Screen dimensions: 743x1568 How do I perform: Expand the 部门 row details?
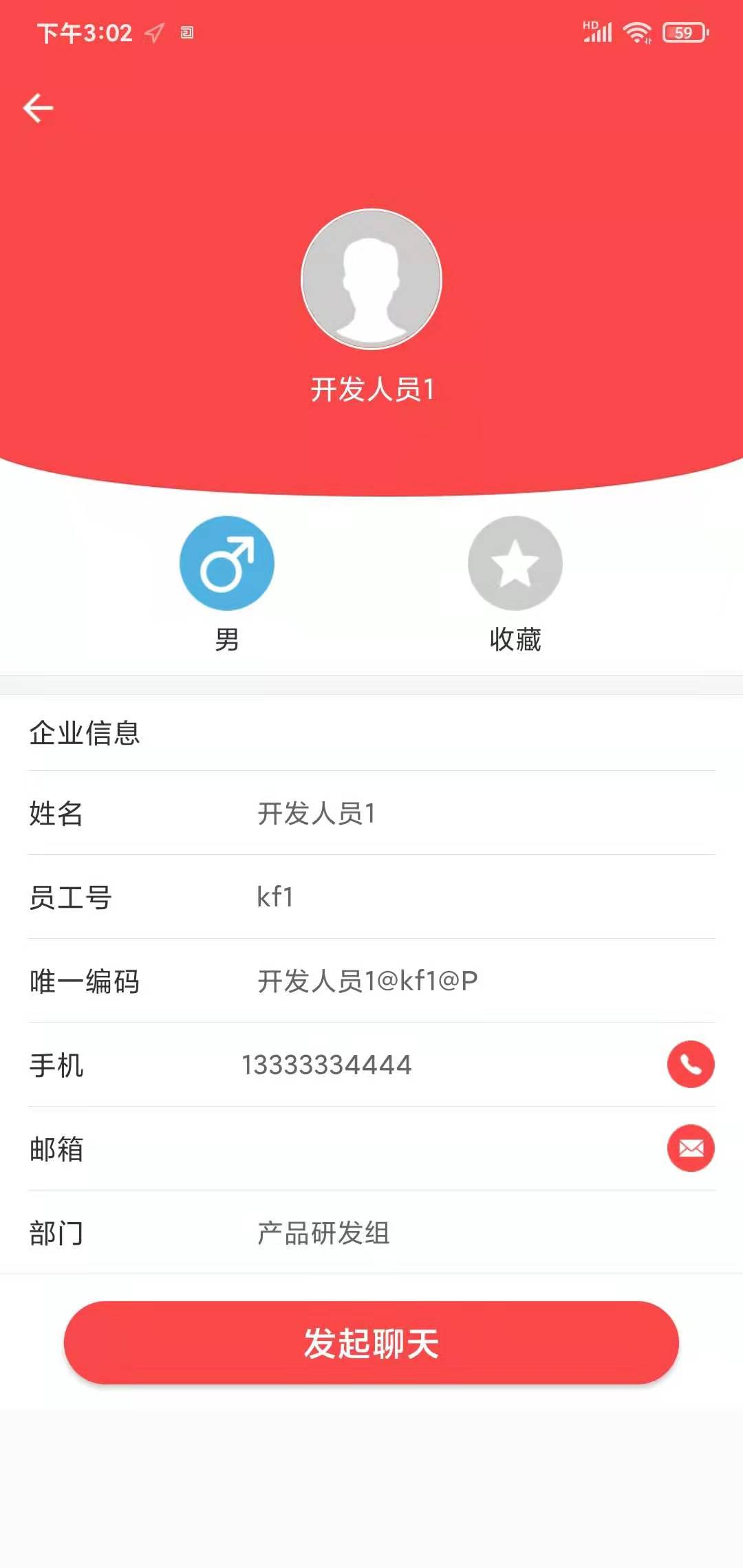(371, 1232)
